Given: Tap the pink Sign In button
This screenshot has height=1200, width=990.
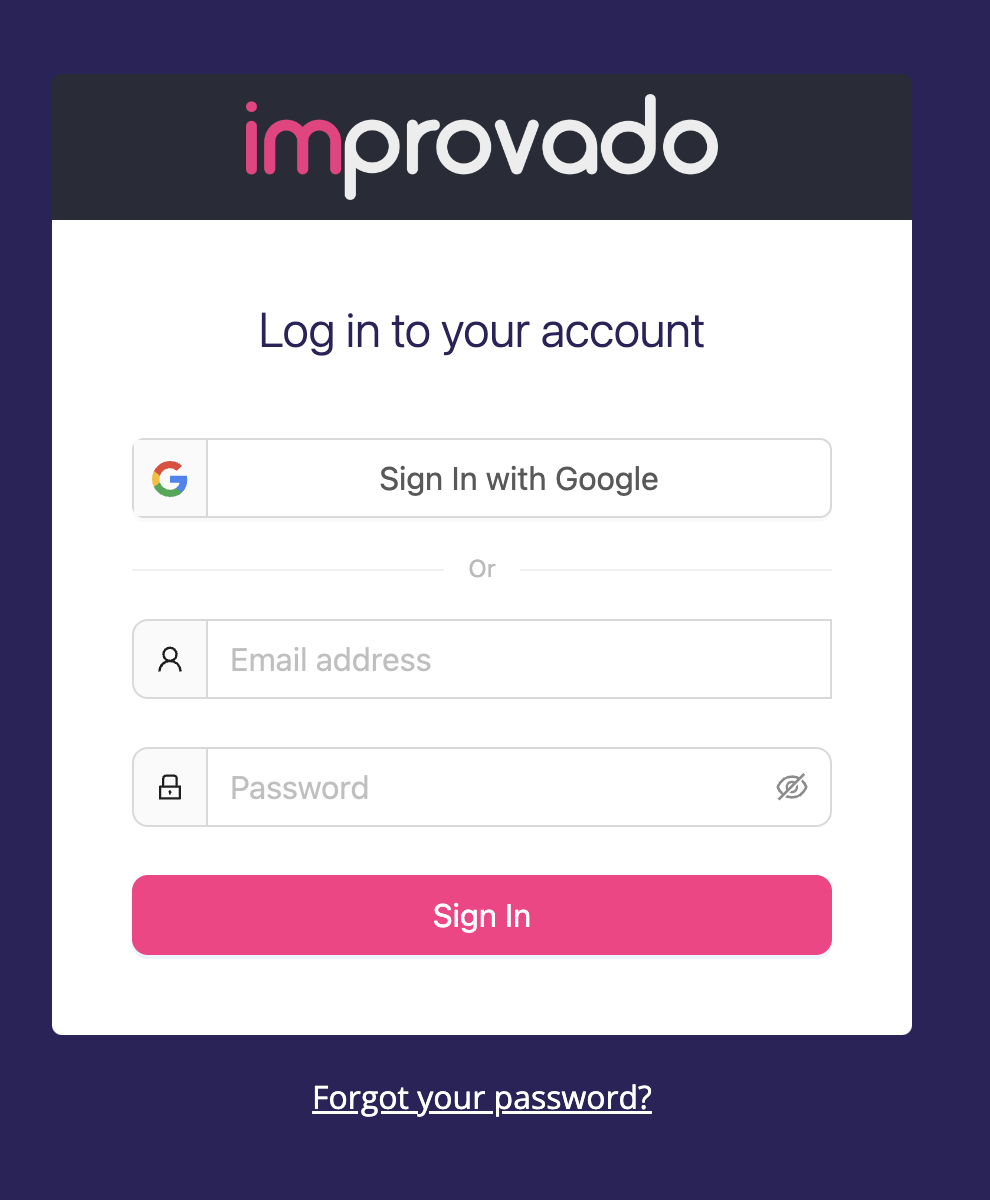Looking at the screenshot, I should [x=481, y=916].
